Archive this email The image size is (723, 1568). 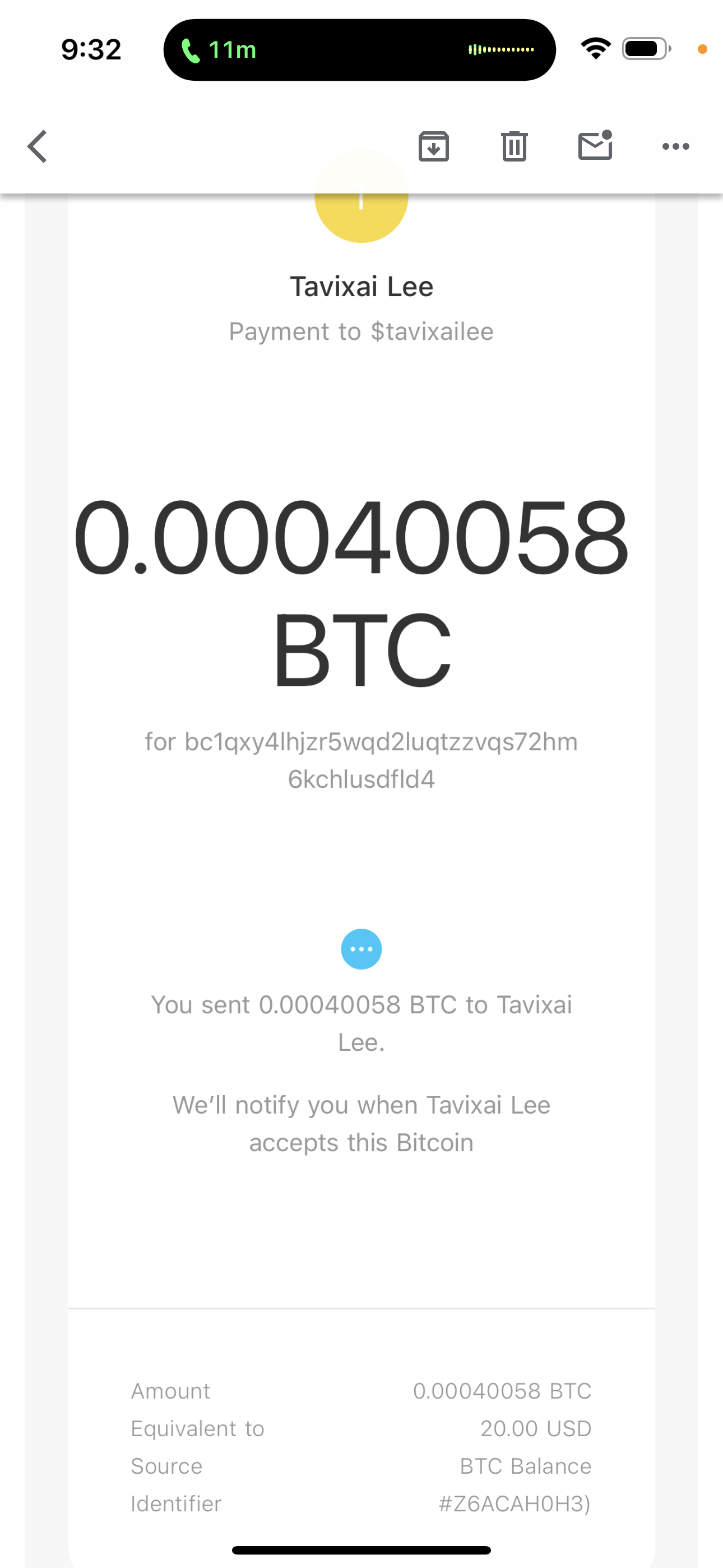[x=433, y=147]
